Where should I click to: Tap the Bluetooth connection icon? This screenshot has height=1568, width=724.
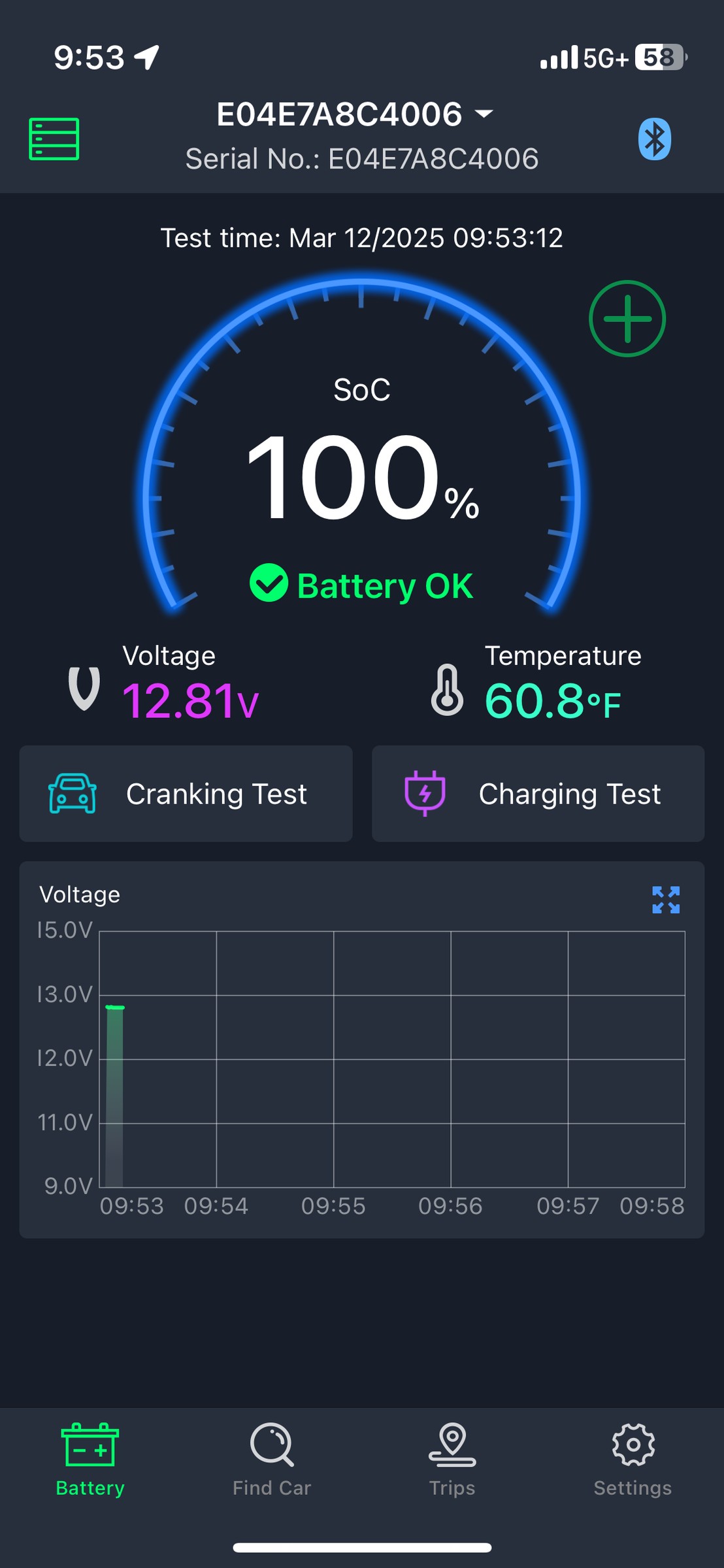click(654, 139)
